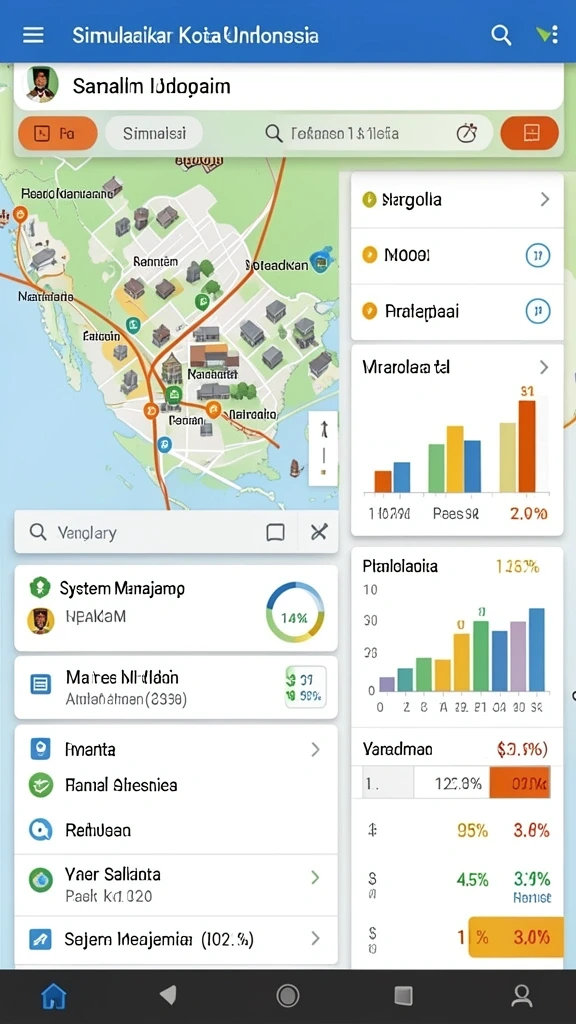Tap the square icon in the Venglary bar
The width and height of the screenshot is (576, 1024).
276,532
